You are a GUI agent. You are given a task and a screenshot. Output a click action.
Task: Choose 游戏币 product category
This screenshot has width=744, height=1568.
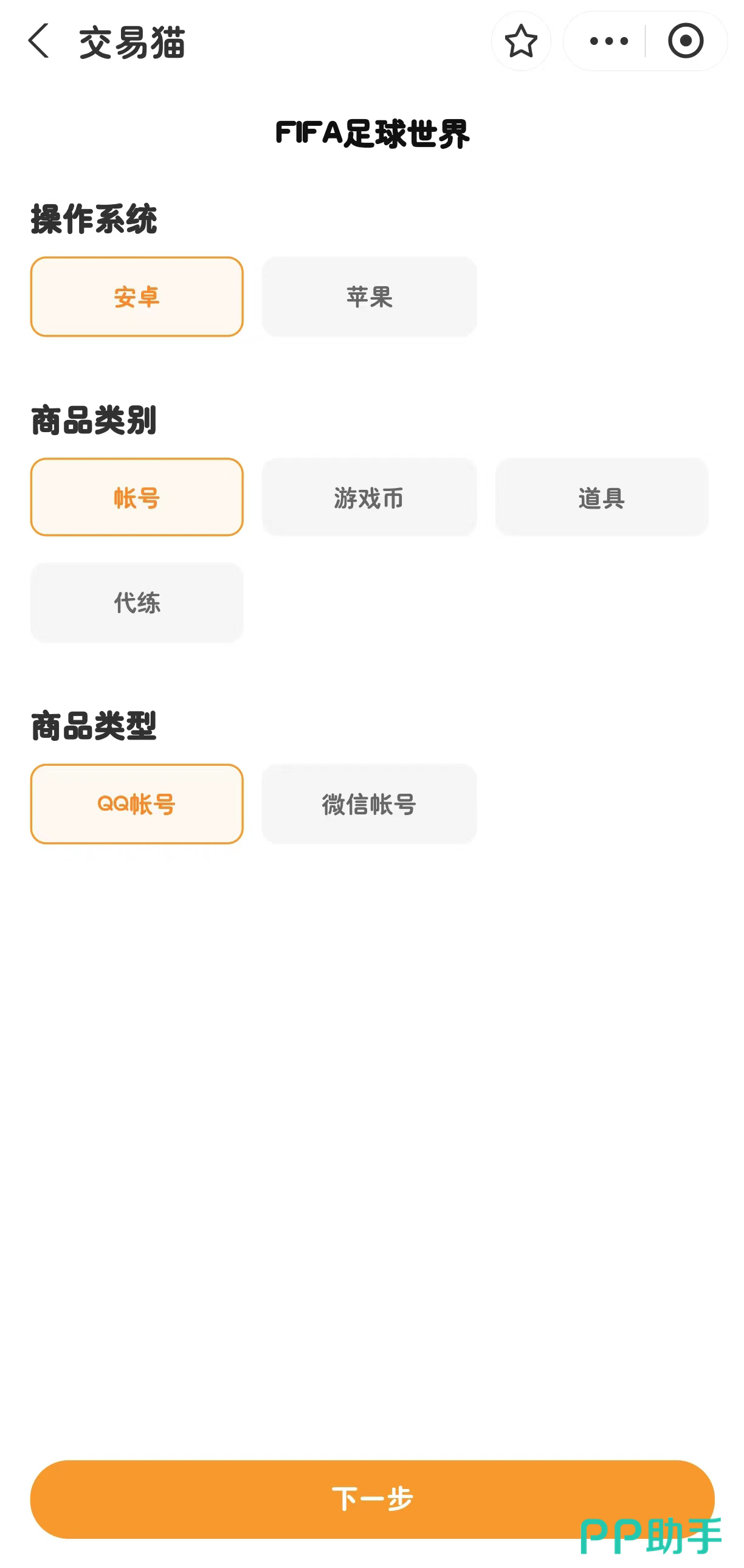(x=369, y=498)
